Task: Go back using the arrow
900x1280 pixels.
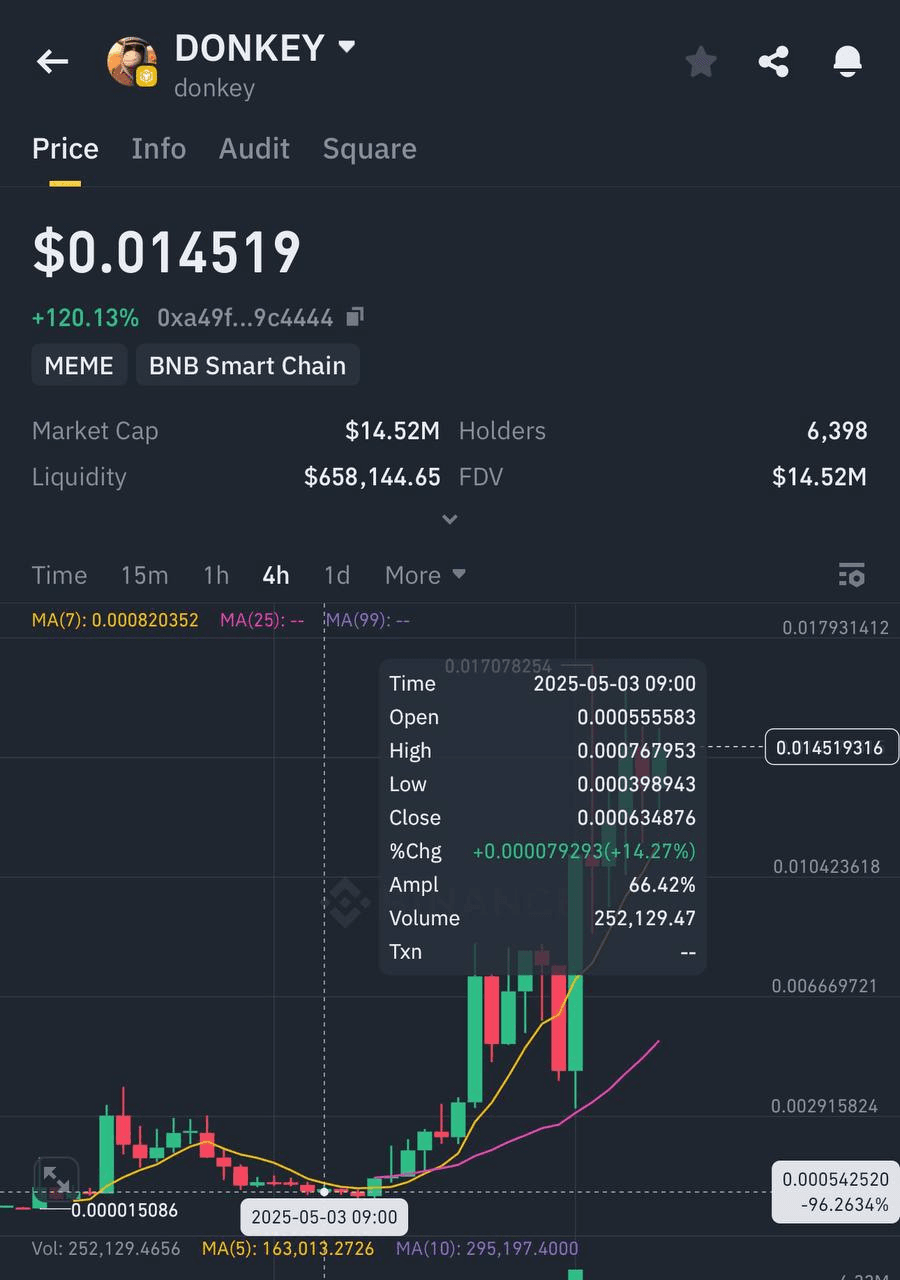Action: (x=52, y=62)
